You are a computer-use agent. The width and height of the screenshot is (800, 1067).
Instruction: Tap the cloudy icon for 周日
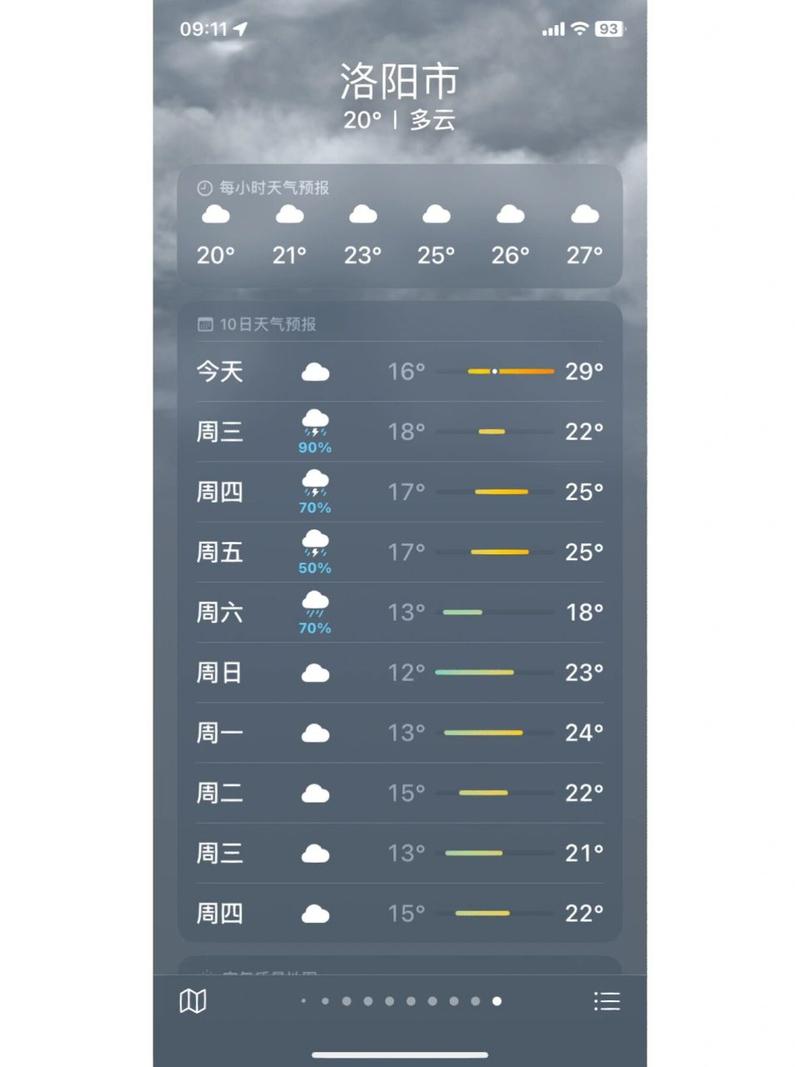click(316, 672)
